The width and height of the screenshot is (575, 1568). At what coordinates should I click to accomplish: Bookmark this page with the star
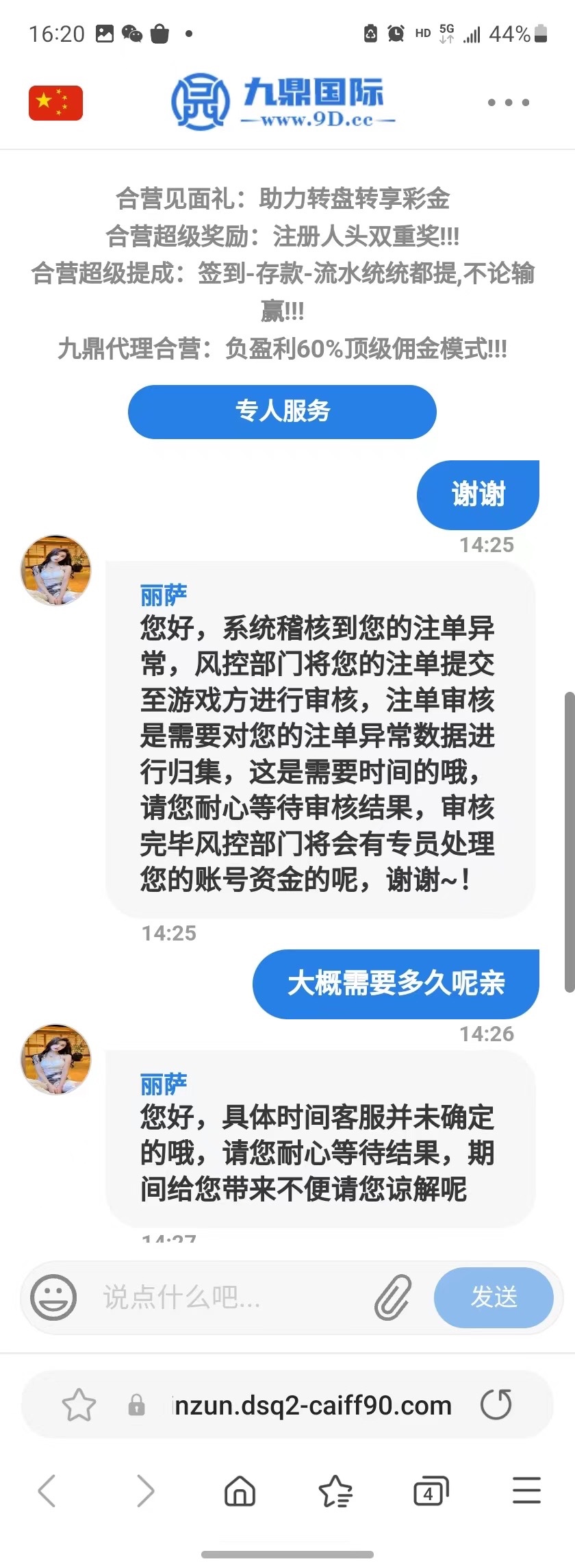click(x=79, y=1405)
